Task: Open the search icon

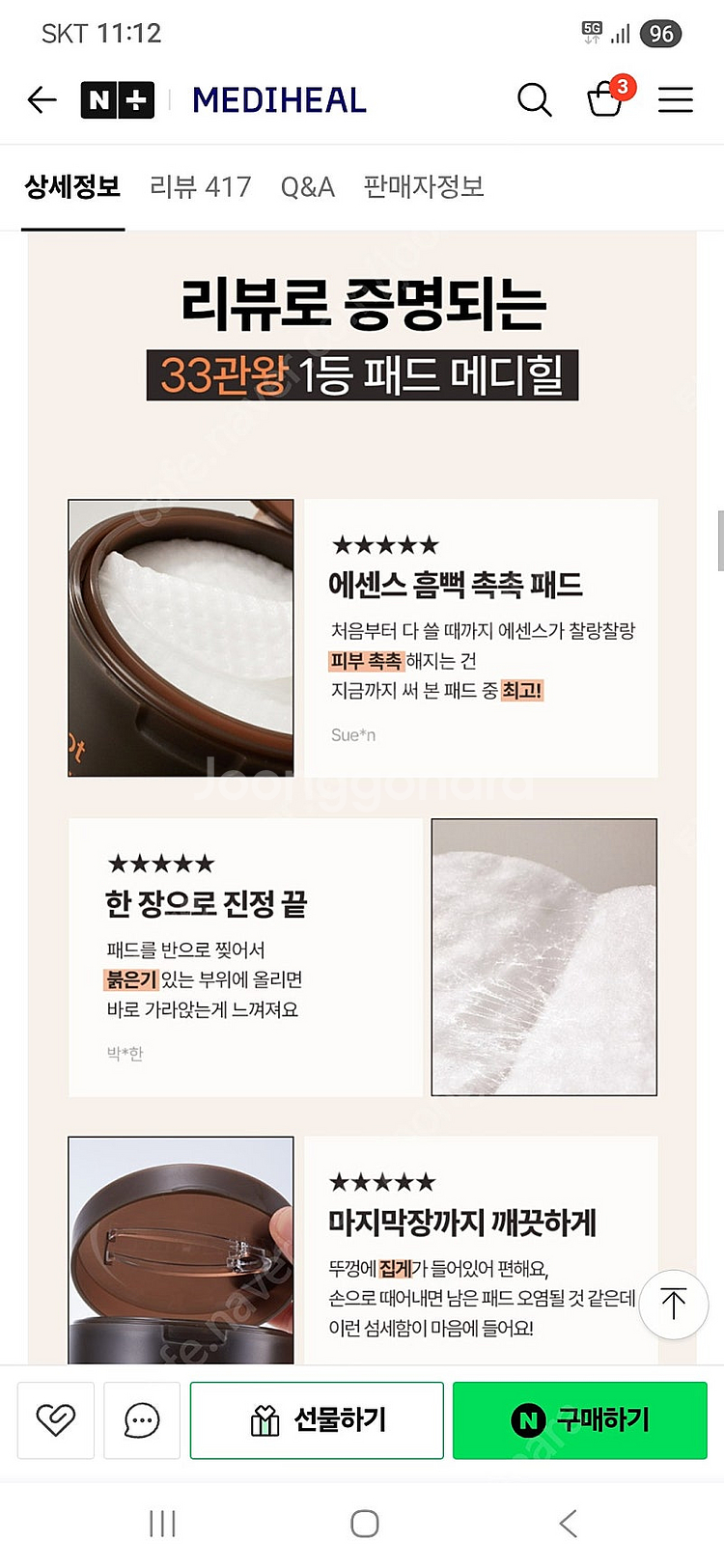Action: (534, 99)
